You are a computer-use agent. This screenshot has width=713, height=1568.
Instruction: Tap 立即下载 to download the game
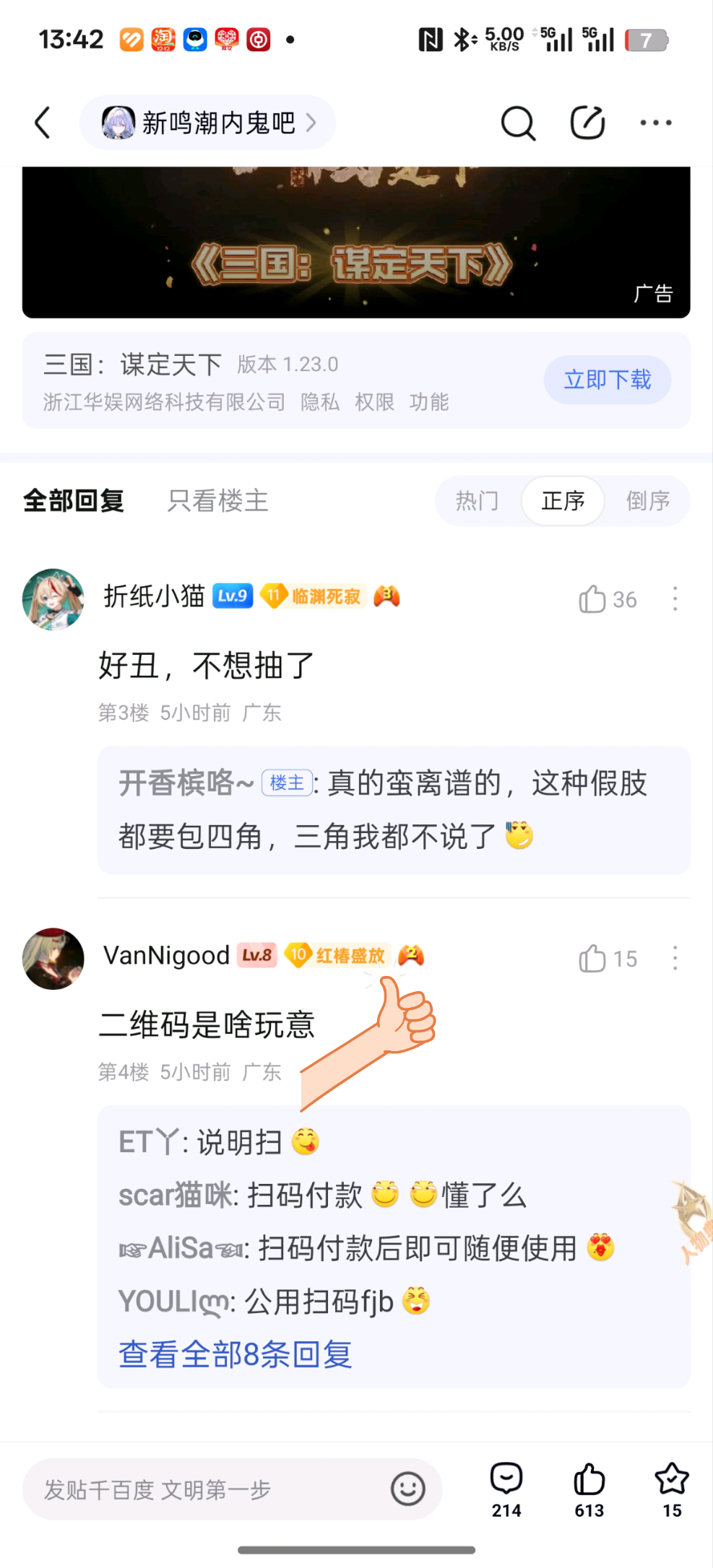tap(607, 380)
